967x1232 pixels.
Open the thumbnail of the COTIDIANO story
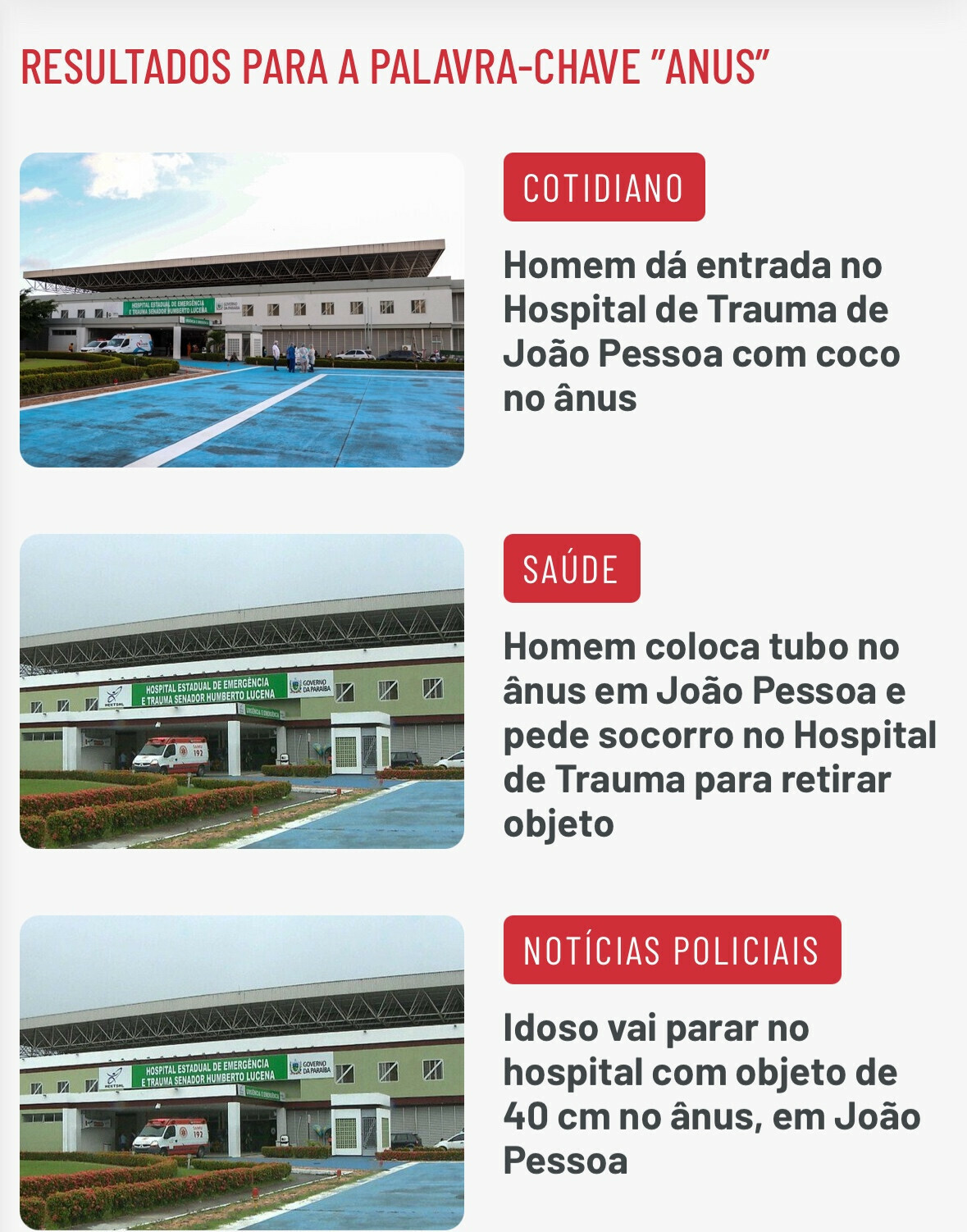tap(242, 310)
